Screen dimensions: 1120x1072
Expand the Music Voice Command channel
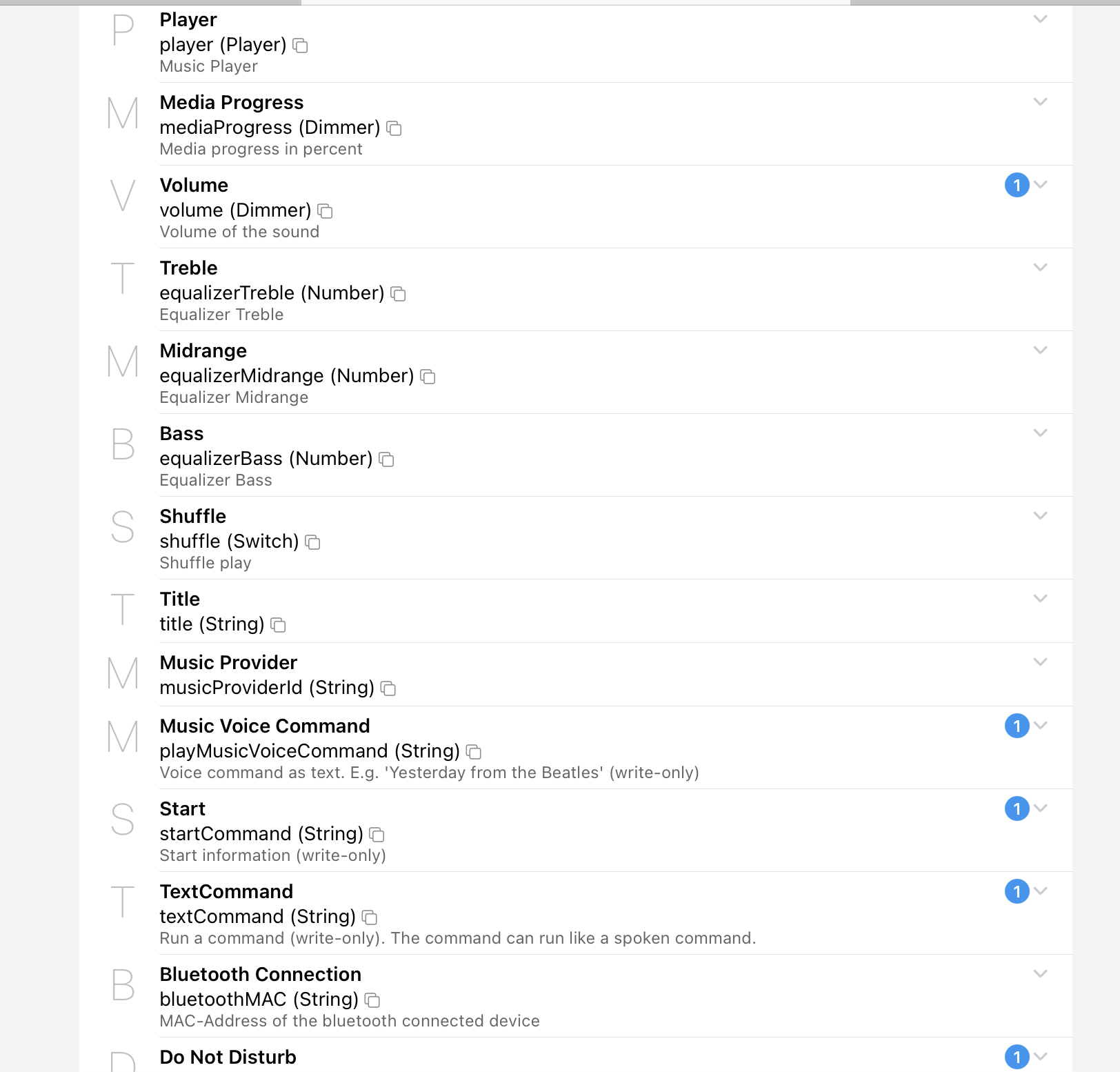pos(1040,726)
